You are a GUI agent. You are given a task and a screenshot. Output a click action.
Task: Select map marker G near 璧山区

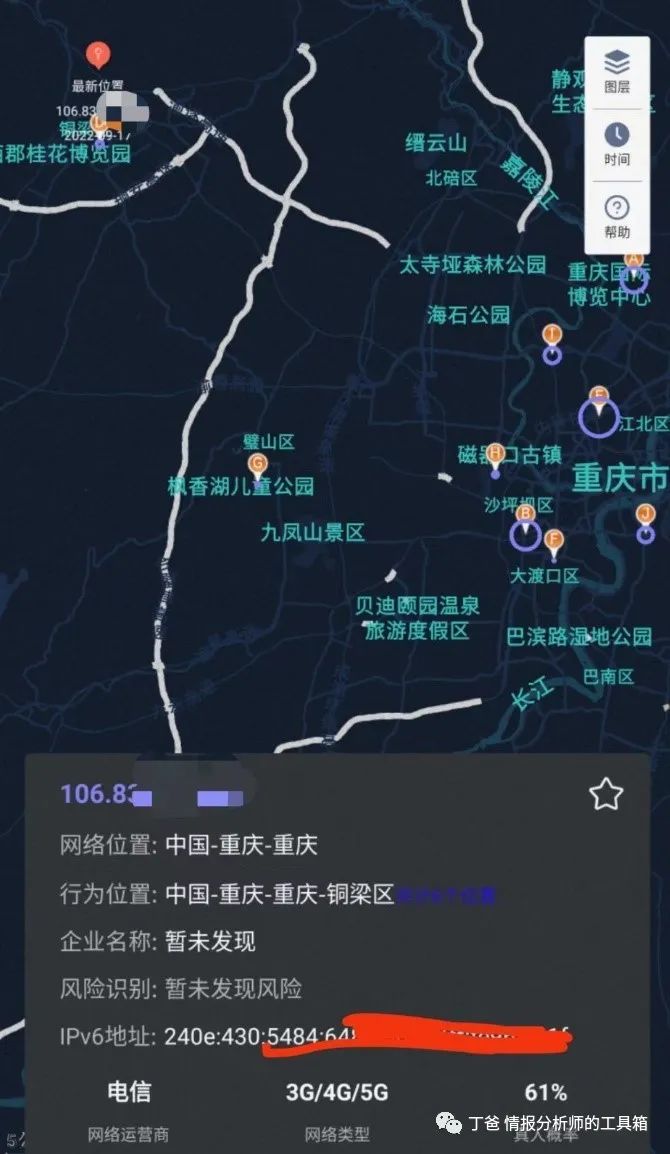[x=257, y=464]
